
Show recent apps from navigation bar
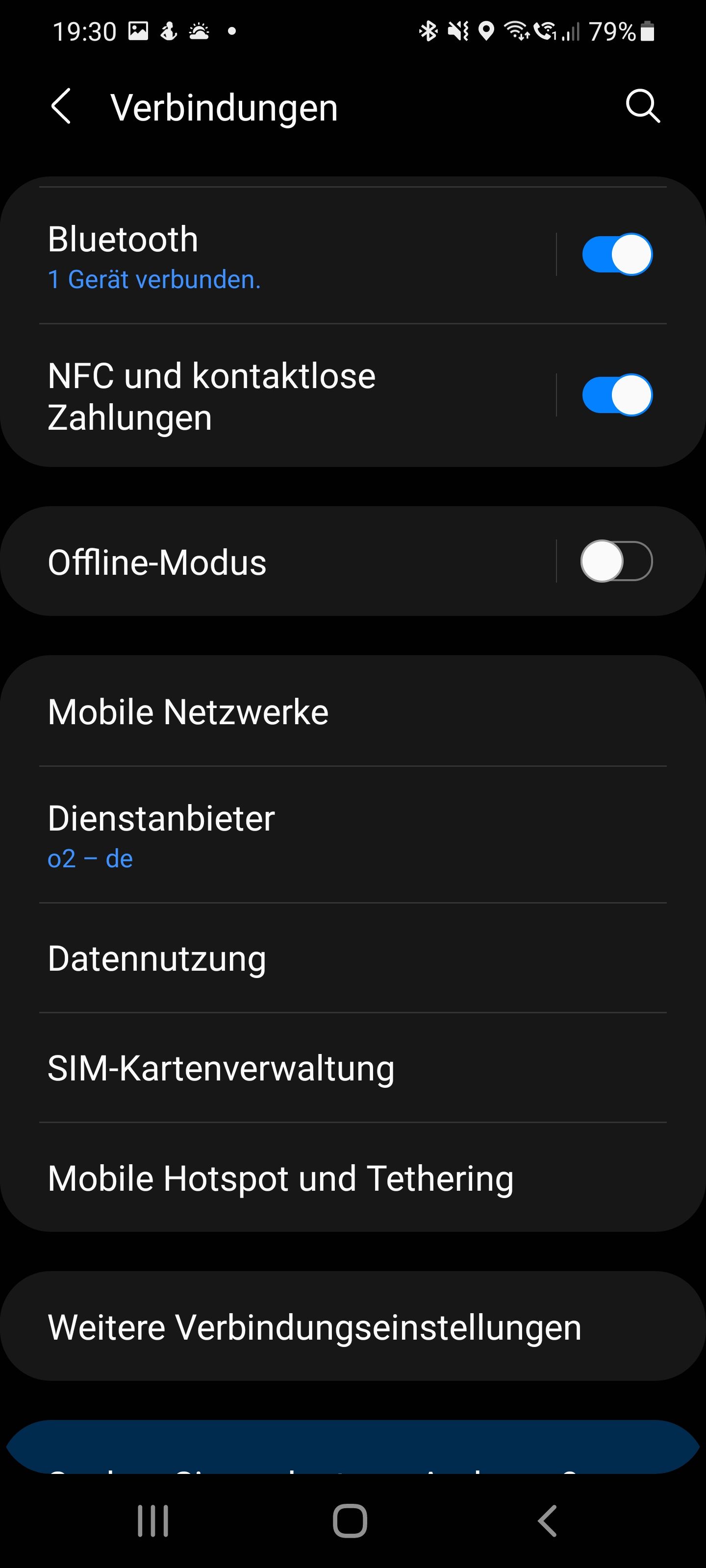pos(153,1520)
